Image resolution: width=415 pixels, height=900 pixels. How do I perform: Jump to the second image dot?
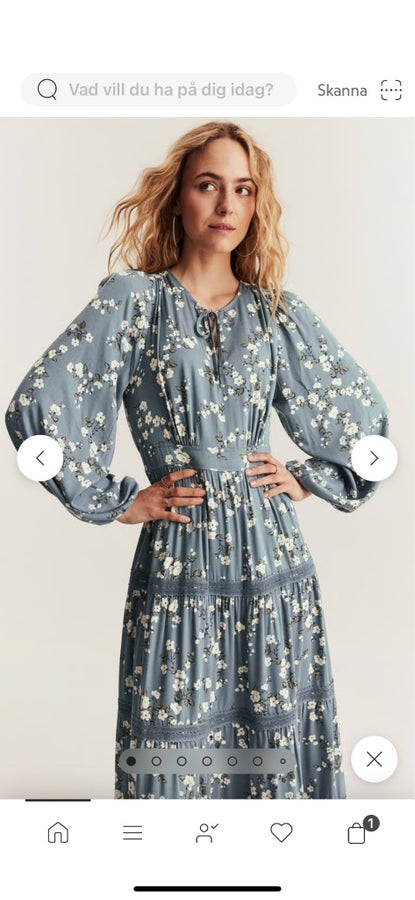pos(156,761)
